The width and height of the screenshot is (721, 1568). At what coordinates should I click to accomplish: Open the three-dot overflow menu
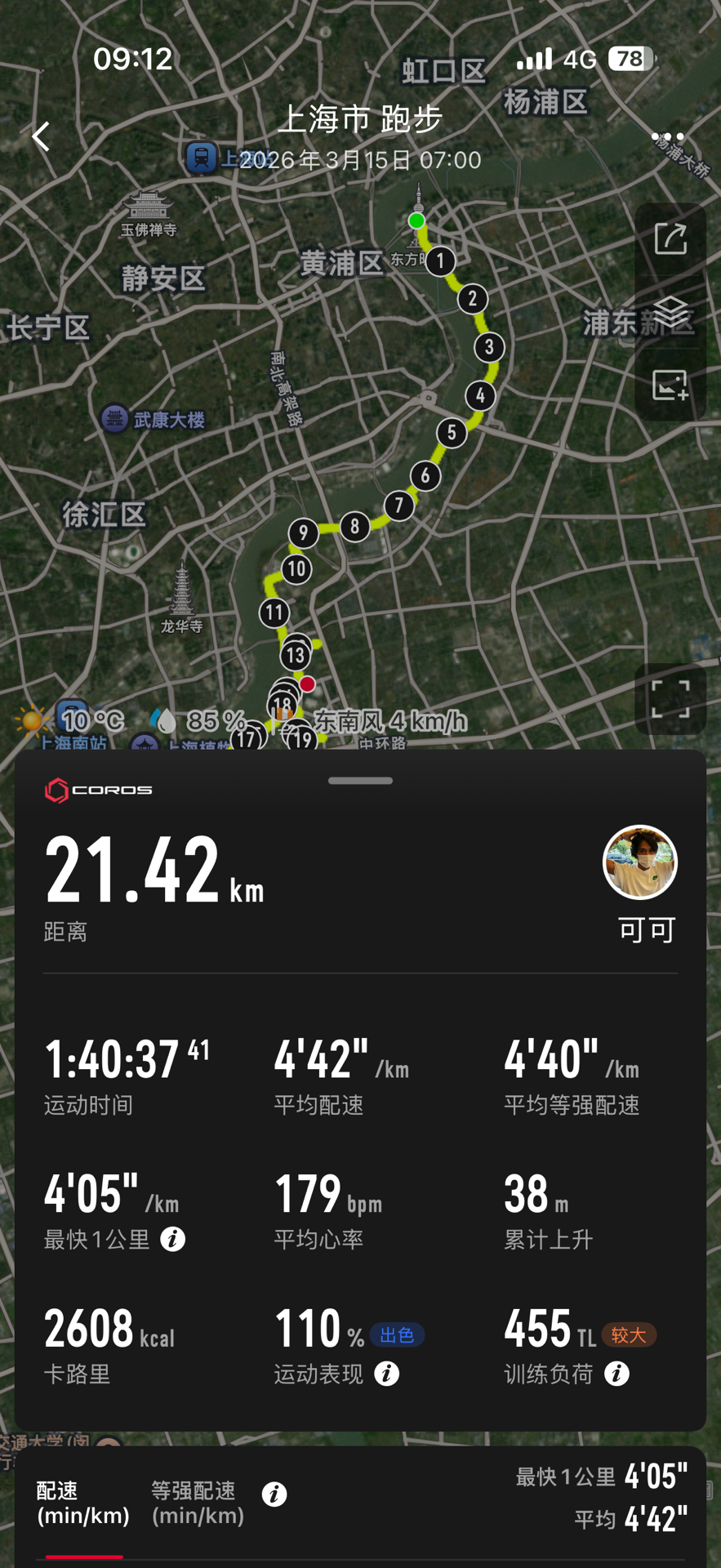point(667,137)
